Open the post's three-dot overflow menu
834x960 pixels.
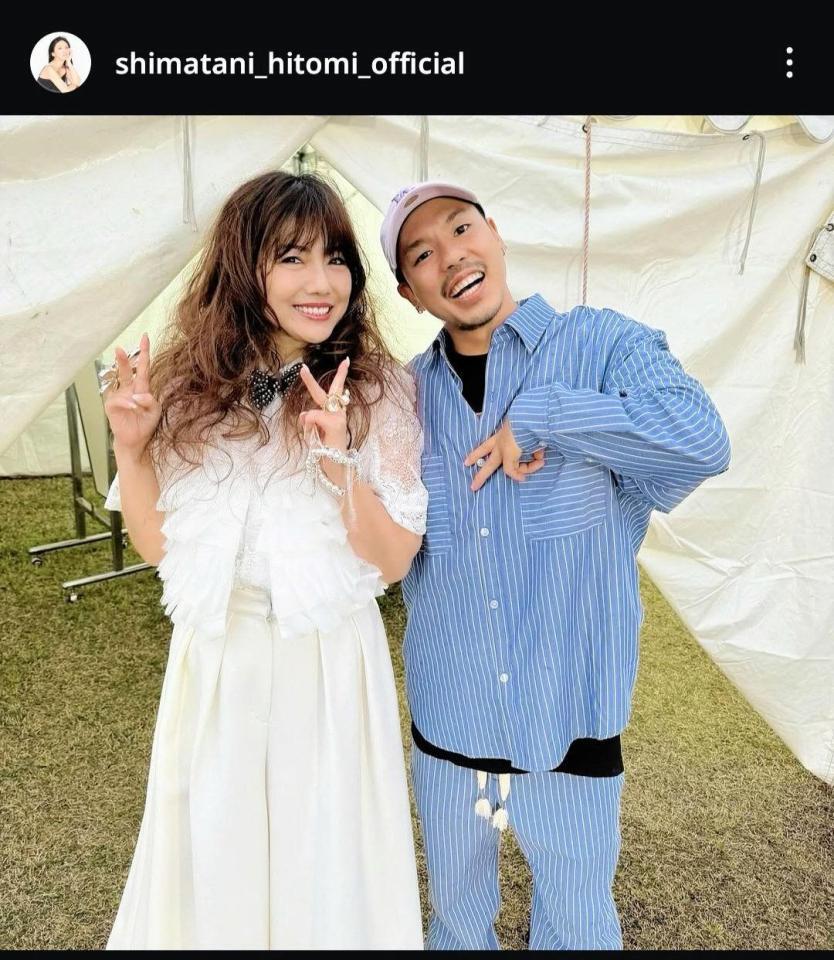(789, 63)
